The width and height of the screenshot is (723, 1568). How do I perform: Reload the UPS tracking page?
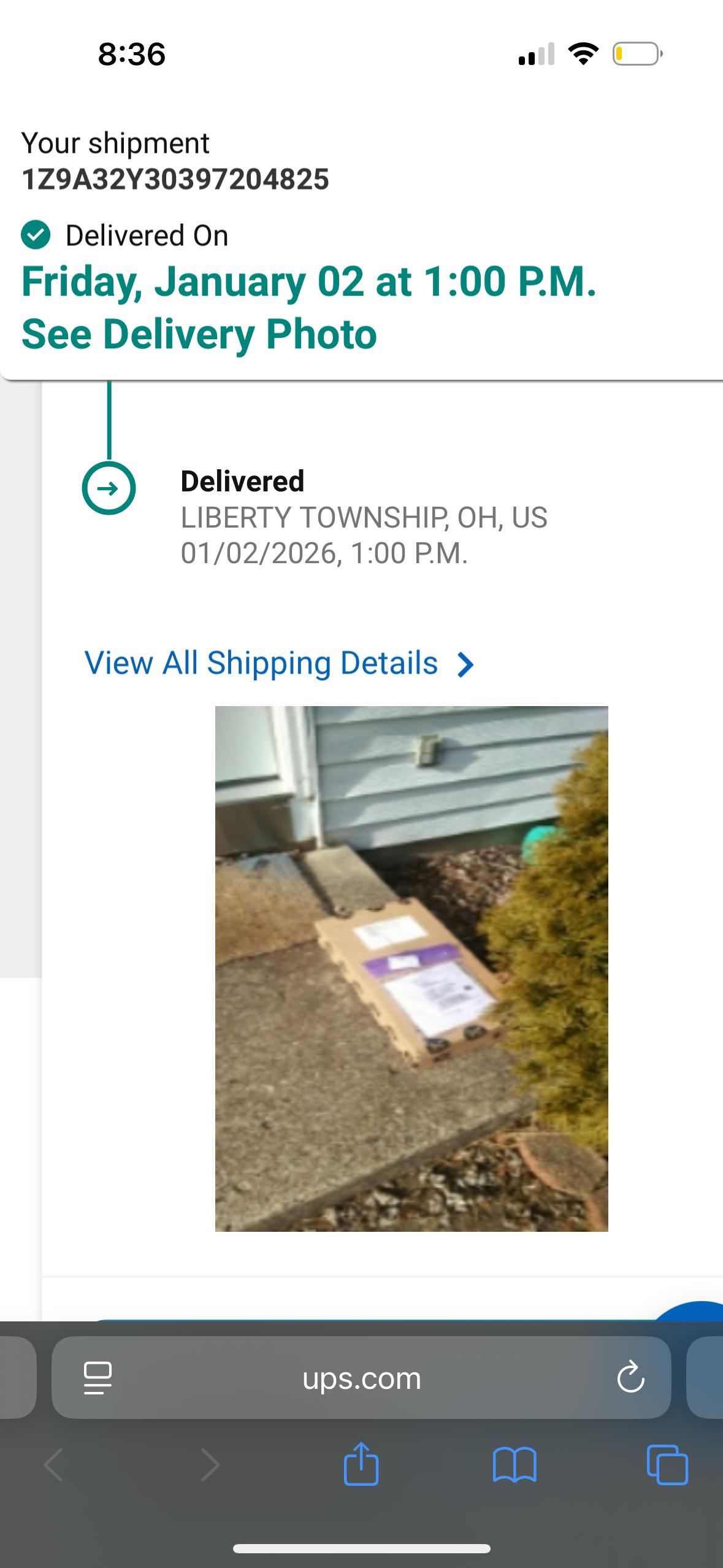point(630,1378)
